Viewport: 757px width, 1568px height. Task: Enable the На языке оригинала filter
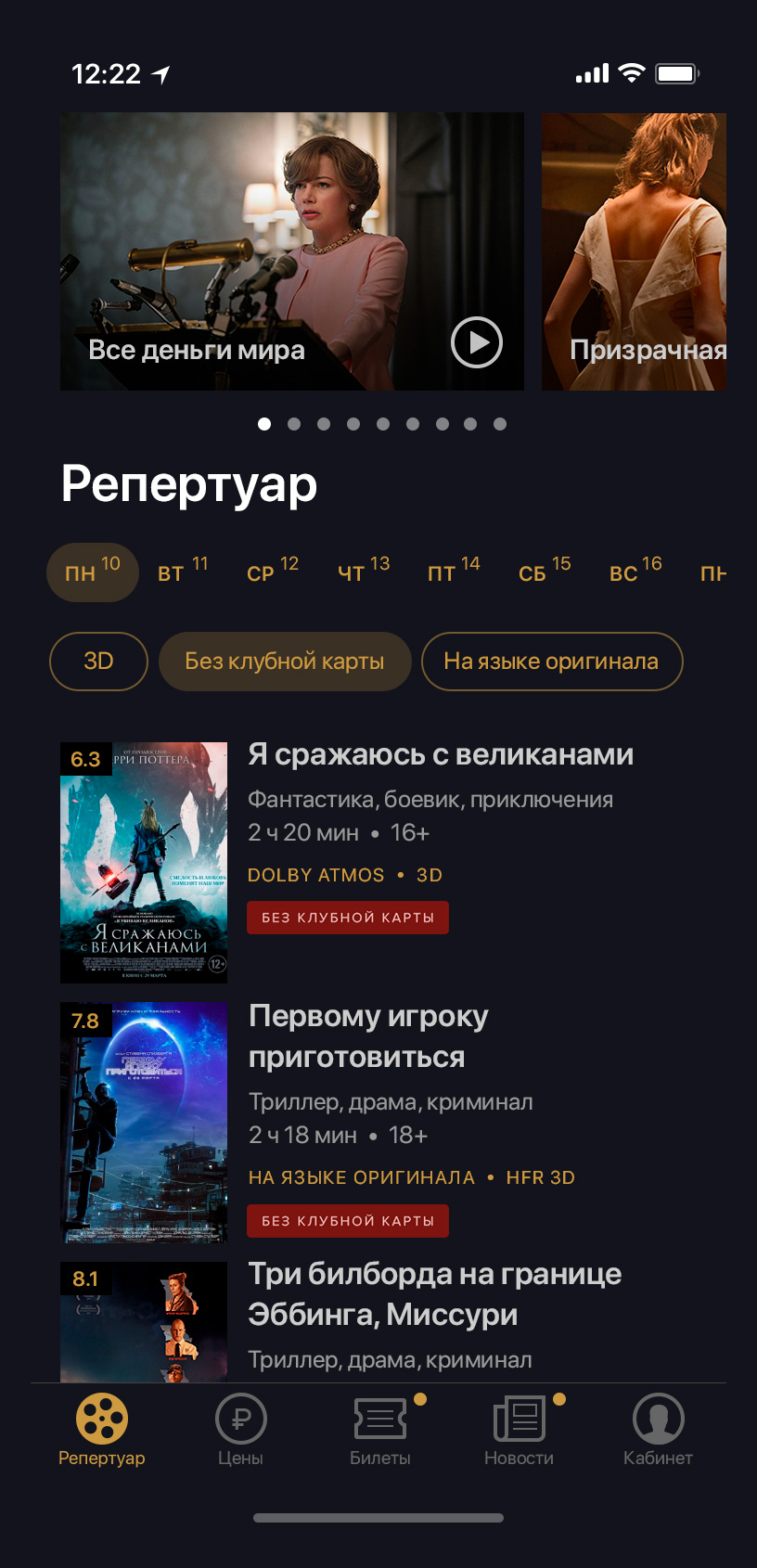(x=552, y=662)
